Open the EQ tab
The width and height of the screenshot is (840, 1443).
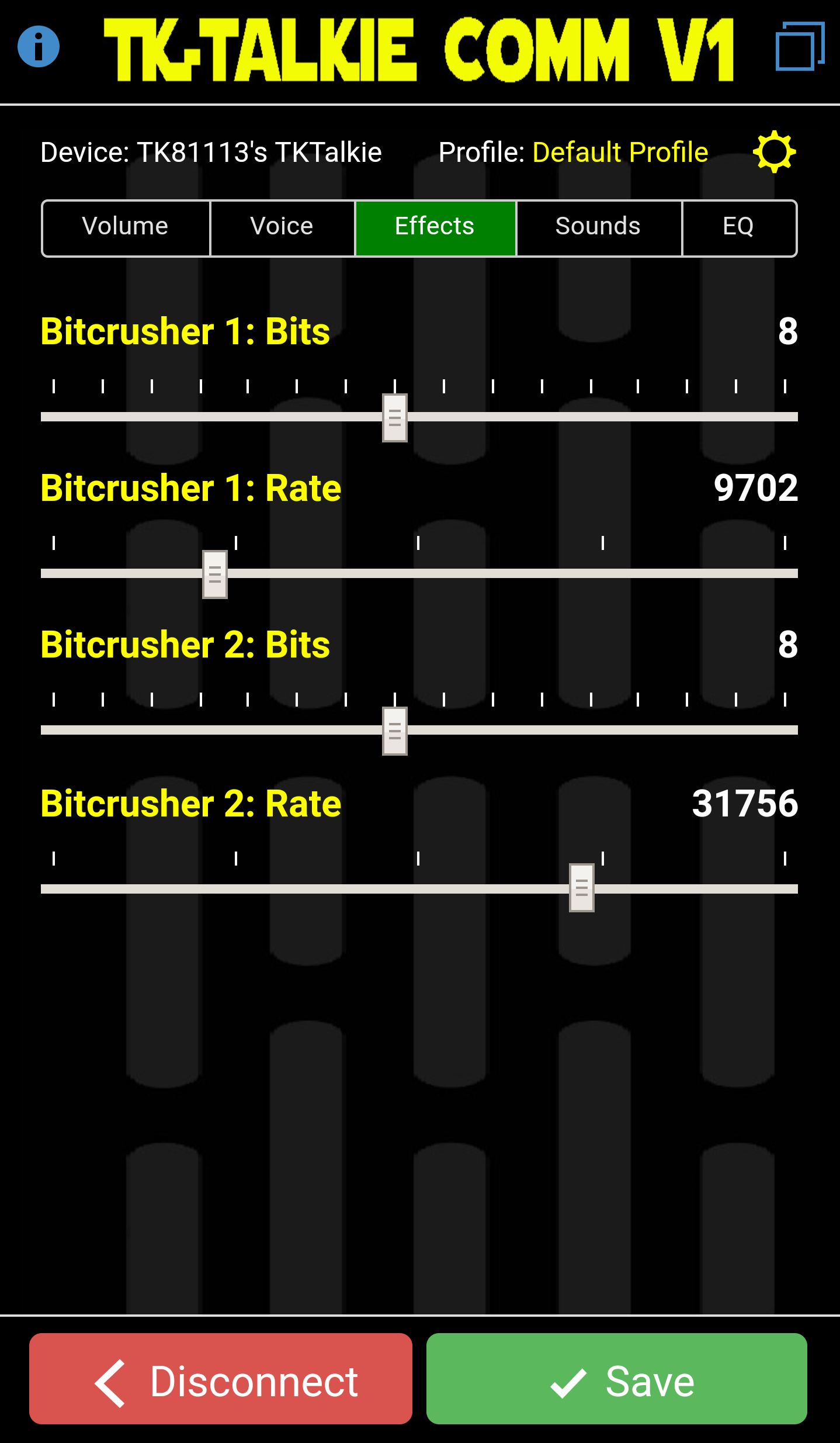click(738, 227)
